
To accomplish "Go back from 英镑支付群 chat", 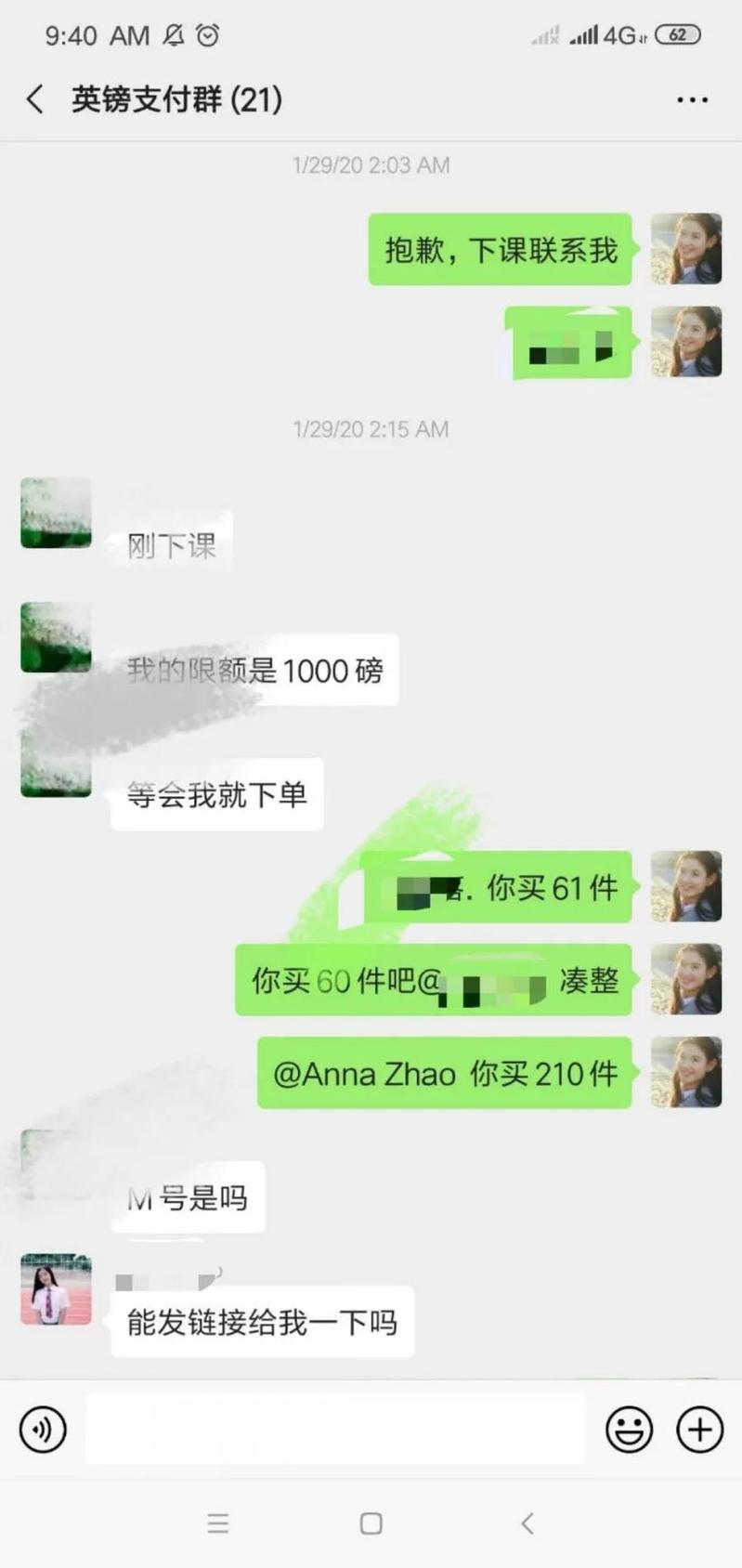I will click(x=35, y=99).
